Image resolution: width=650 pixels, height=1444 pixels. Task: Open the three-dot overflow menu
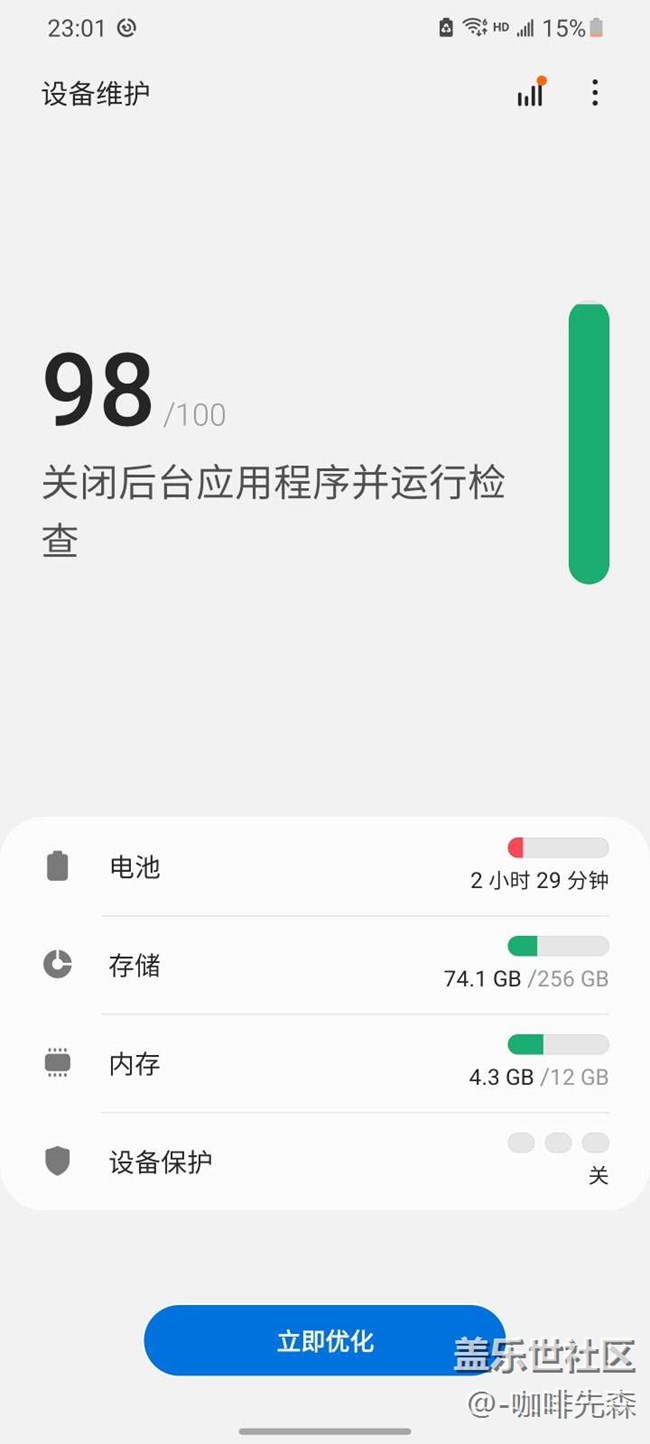click(x=595, y=93)
